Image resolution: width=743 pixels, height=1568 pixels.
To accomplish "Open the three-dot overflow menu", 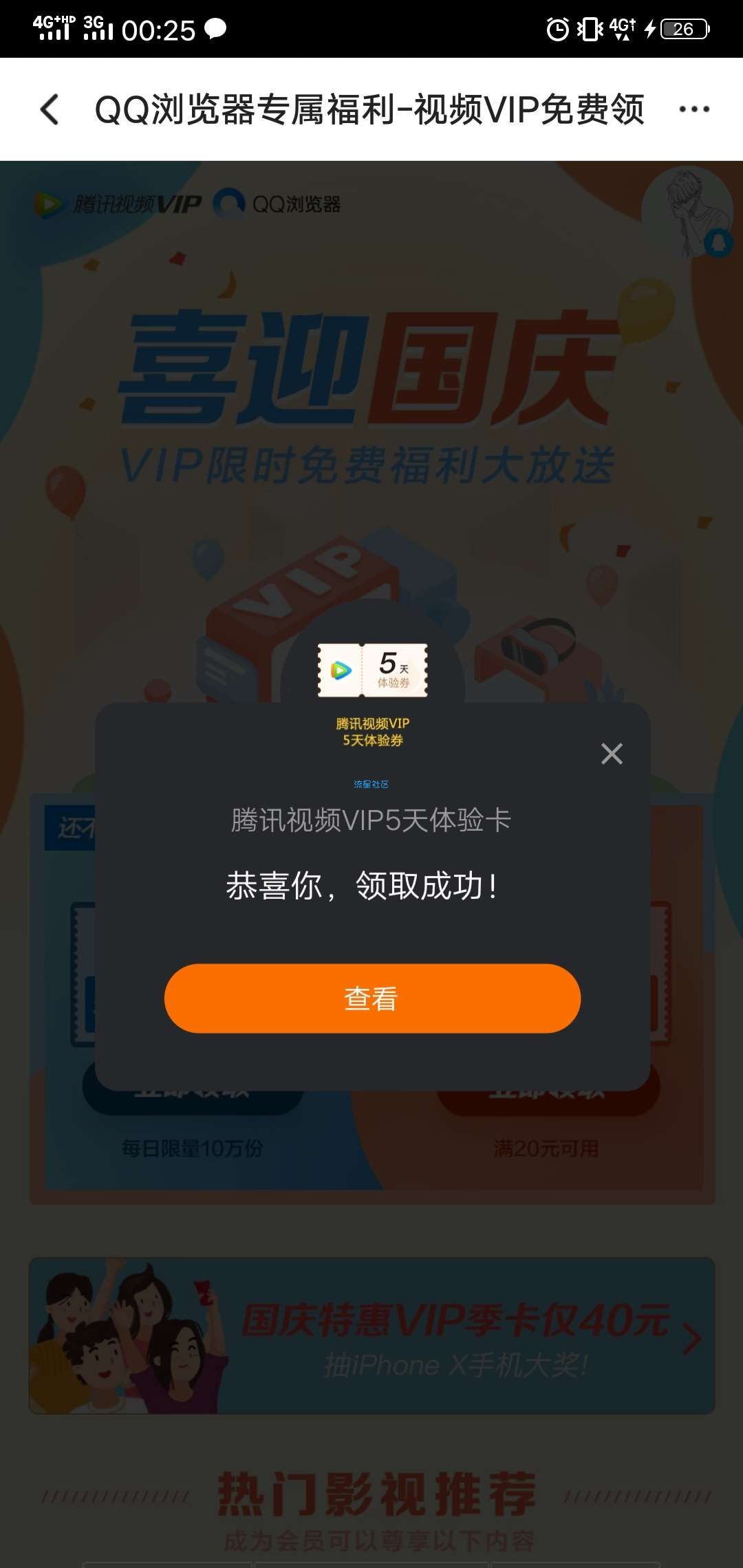I will click(x=693, y=109).
